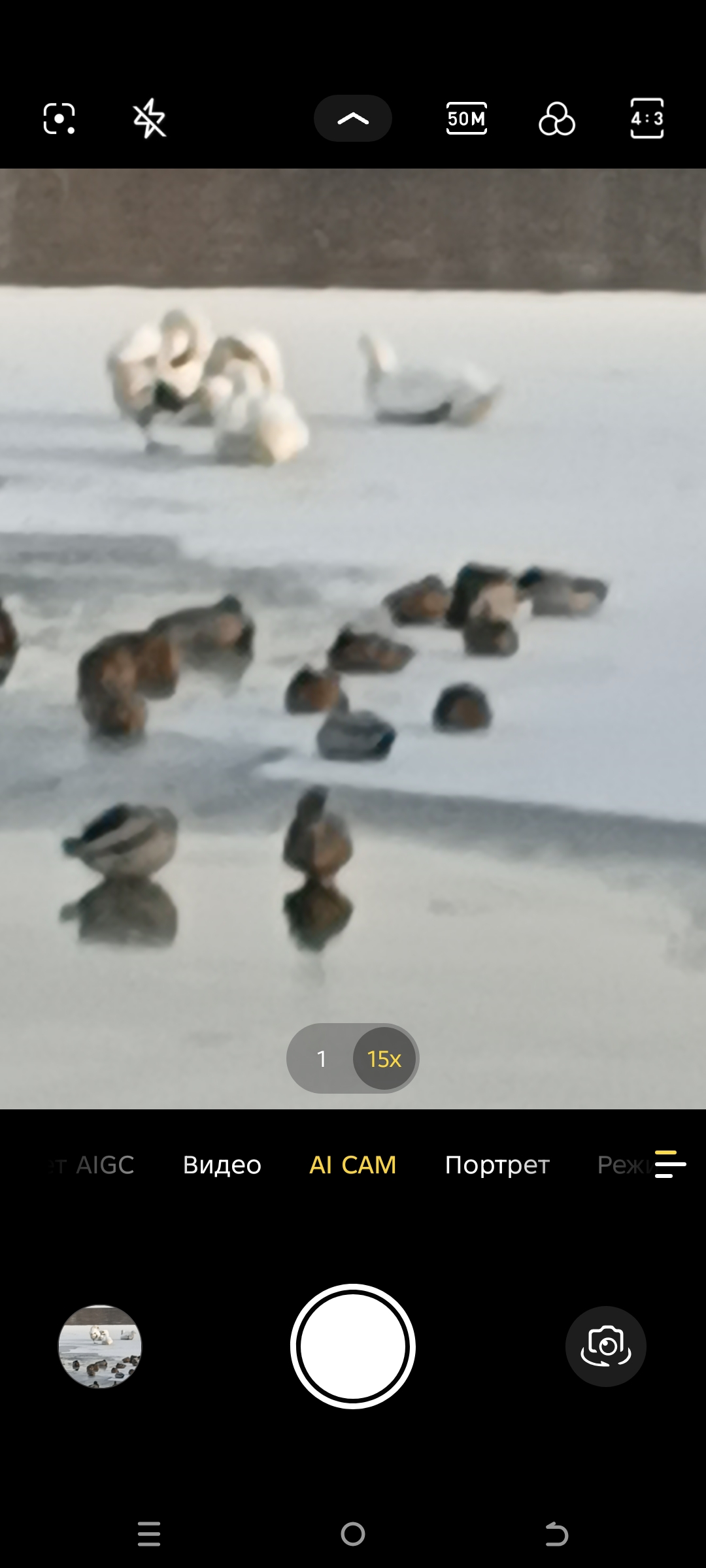Open the color filters icon
Viewport: 706px width, 1568px height.
tap(556, 119)
